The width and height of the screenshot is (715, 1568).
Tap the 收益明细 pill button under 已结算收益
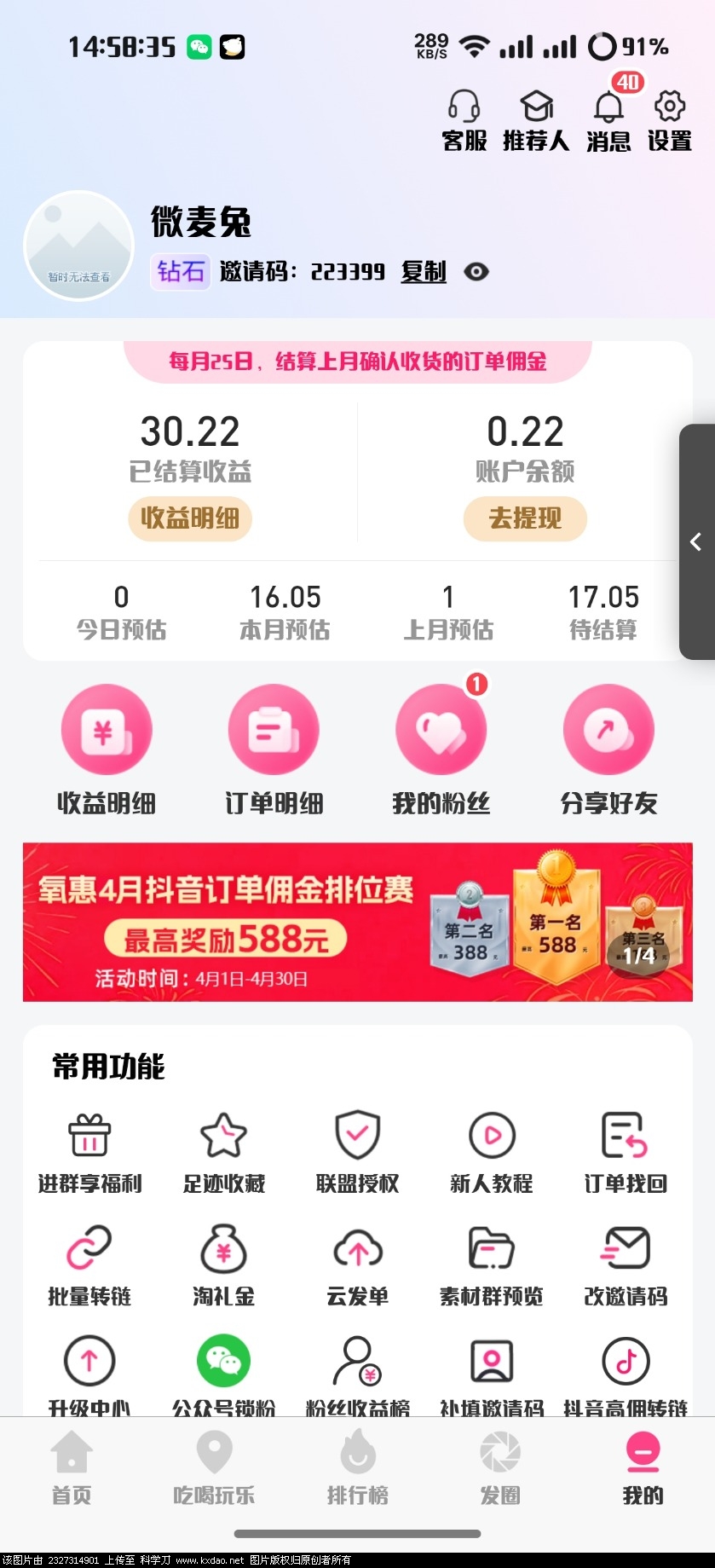190,518
